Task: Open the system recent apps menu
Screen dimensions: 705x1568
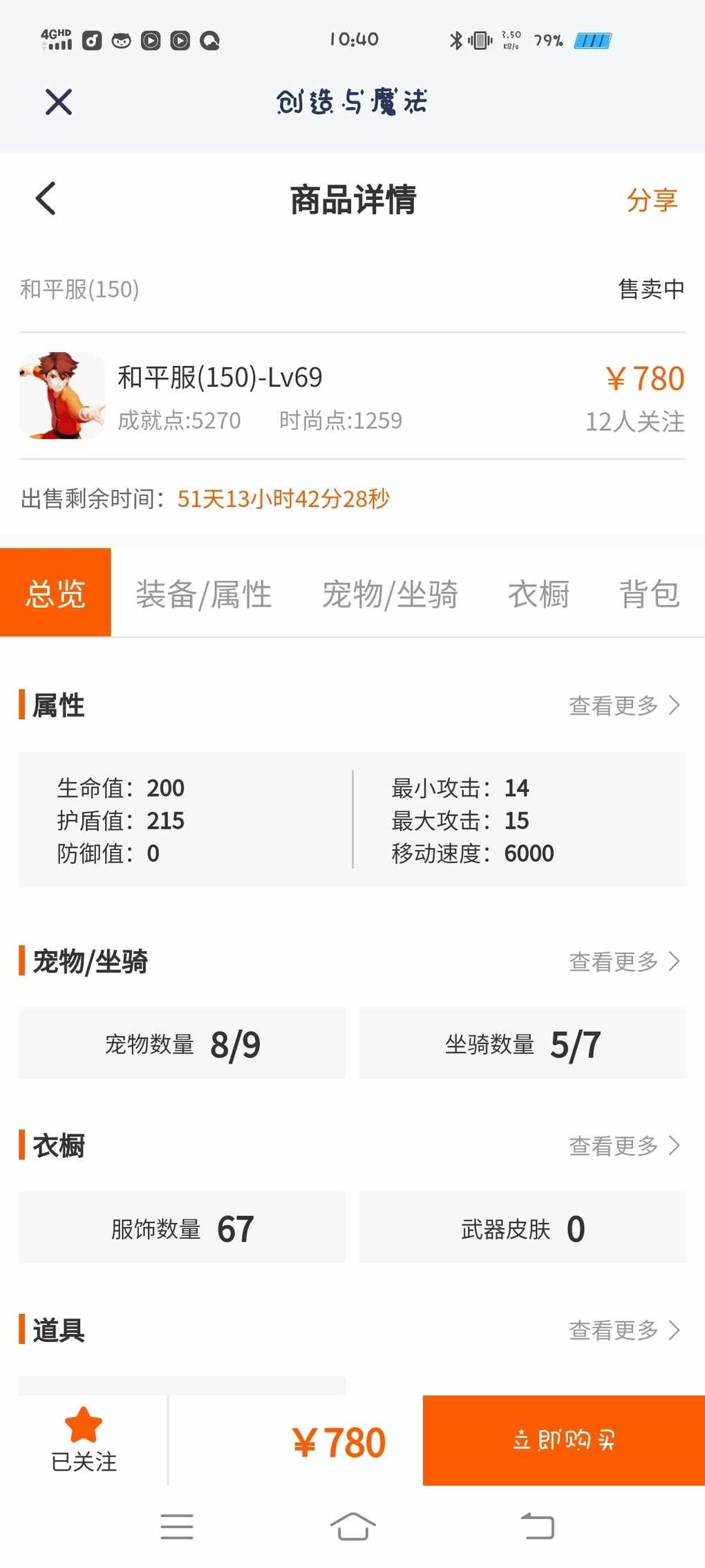Action: (177, 1526)
